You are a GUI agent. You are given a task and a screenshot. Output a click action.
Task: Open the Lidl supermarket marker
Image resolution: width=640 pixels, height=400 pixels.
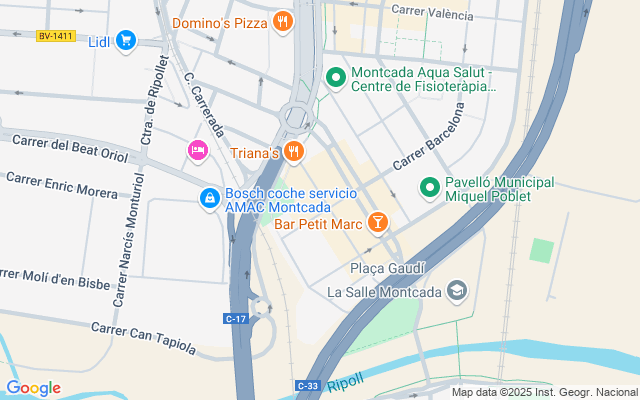coord(126,40)
